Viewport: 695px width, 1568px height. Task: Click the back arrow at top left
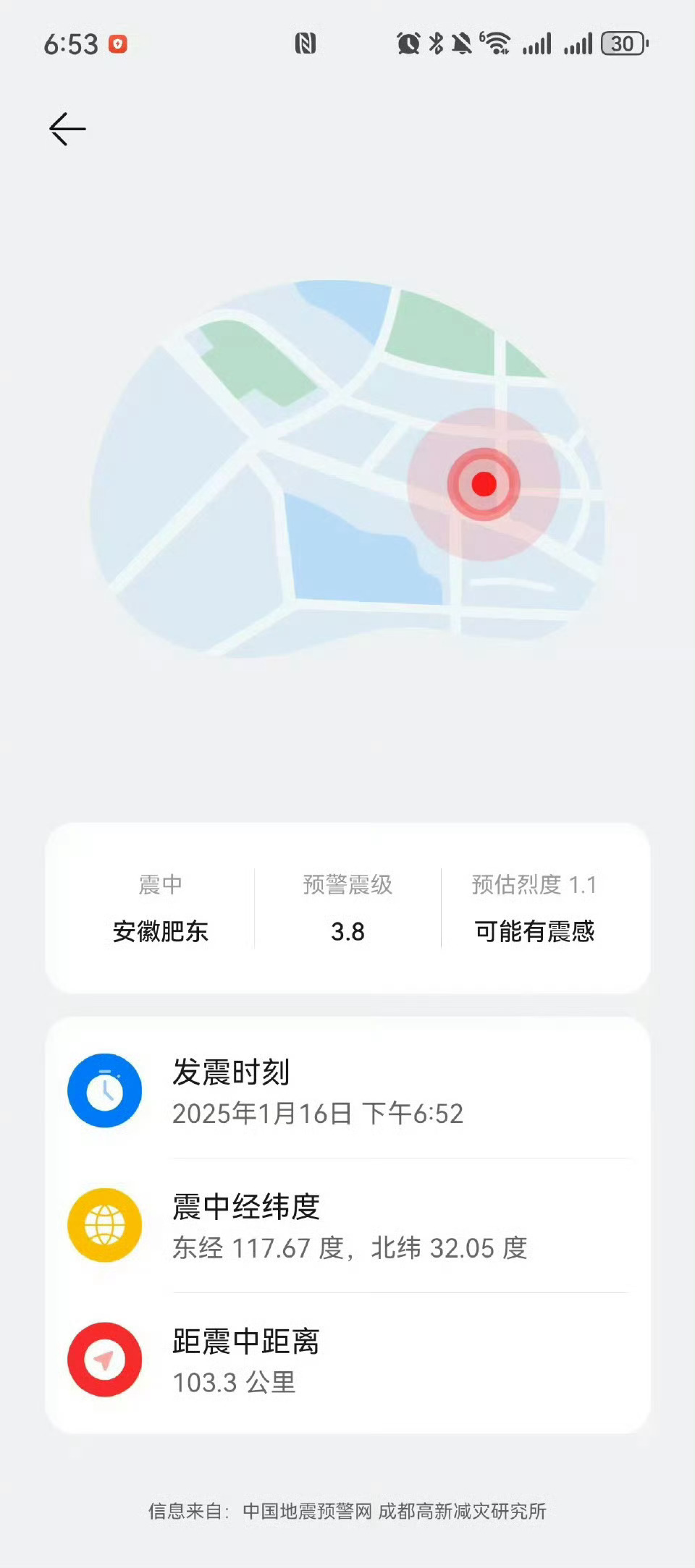[67, 127]
